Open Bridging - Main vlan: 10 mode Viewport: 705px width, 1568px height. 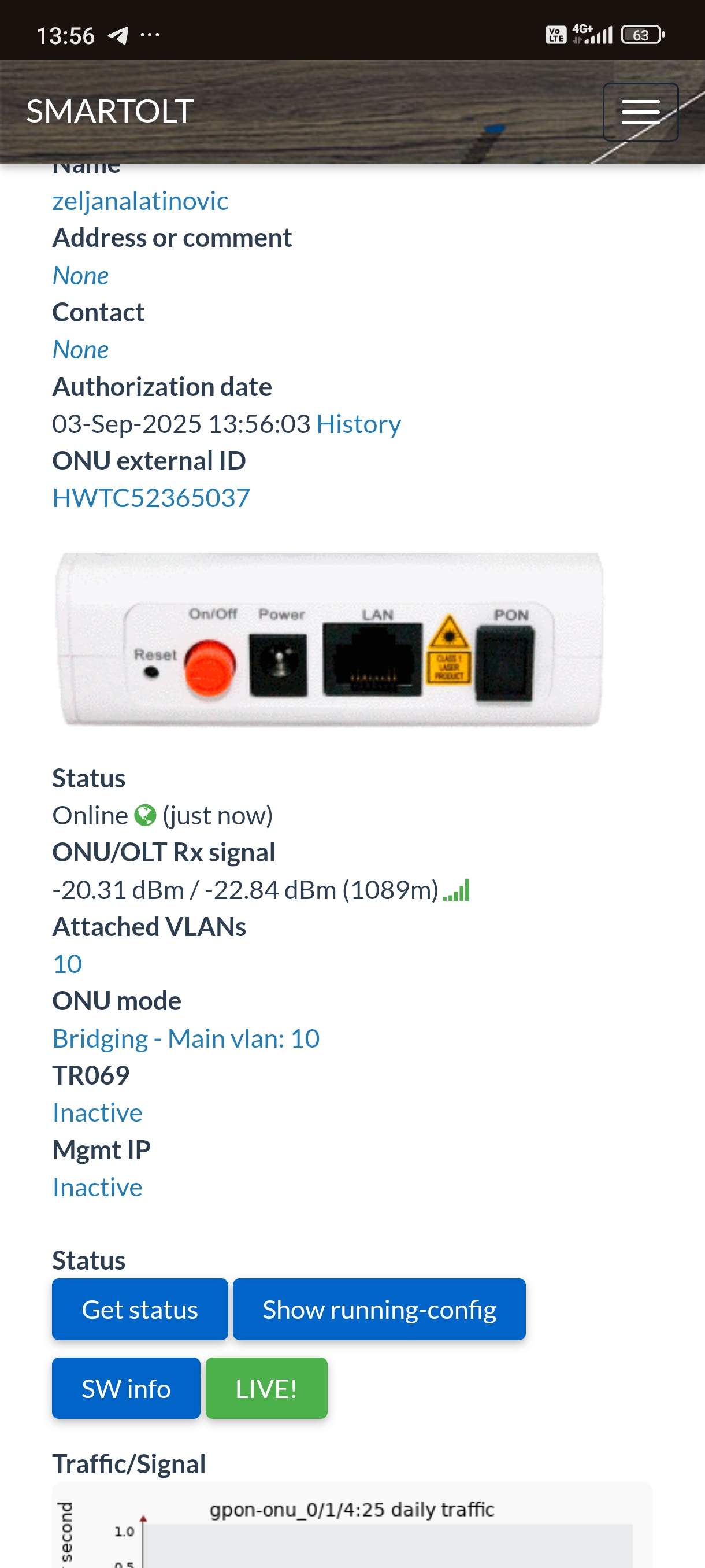pos(185,1038)
